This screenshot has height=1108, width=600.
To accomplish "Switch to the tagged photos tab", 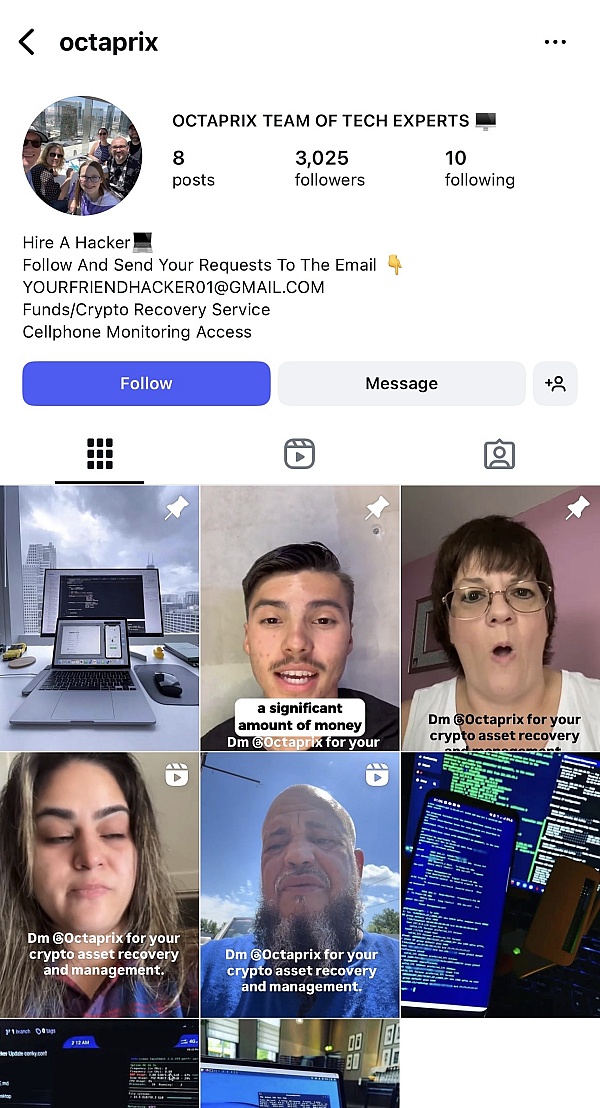I will pyautogui.click(x=499, y=455).
